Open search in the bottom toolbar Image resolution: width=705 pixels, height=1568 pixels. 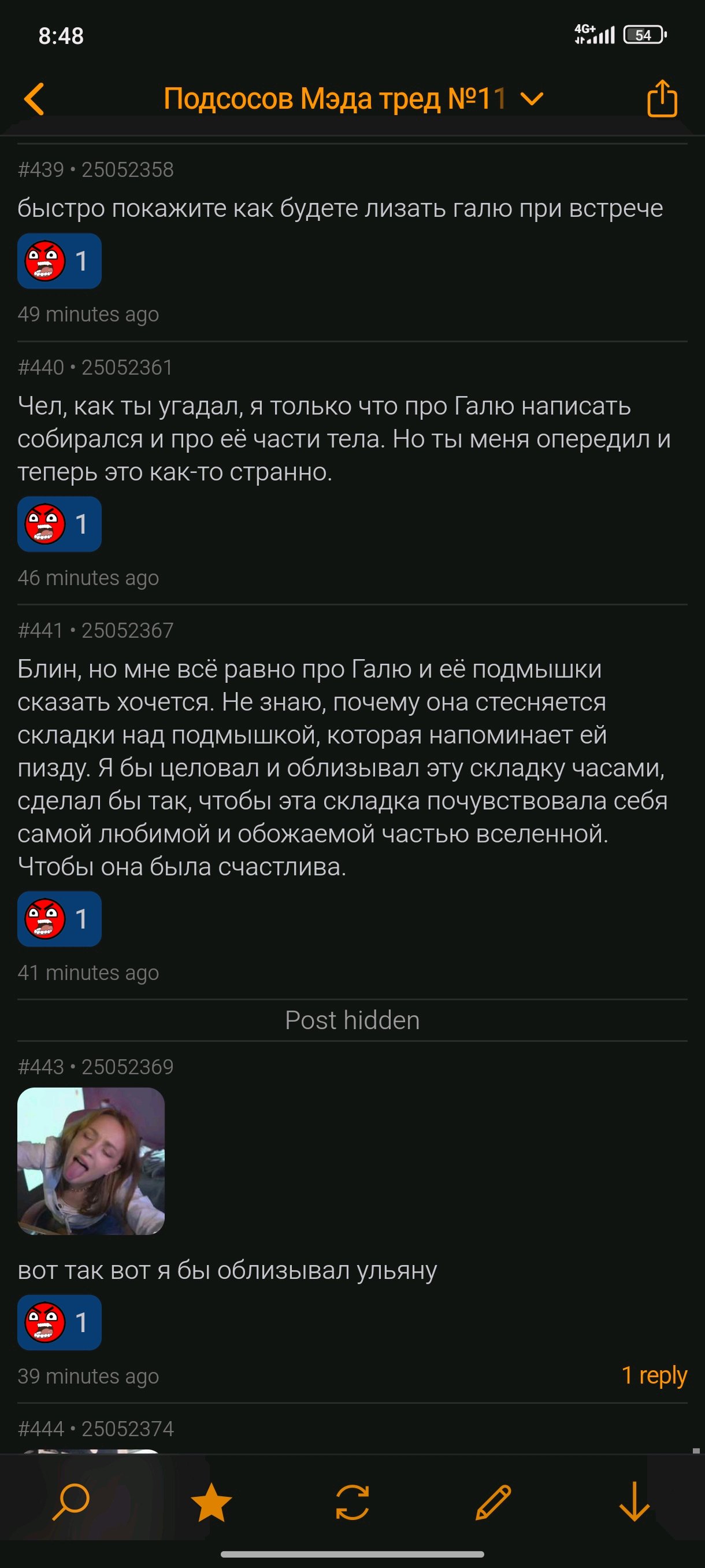(x=70, y=1502)
